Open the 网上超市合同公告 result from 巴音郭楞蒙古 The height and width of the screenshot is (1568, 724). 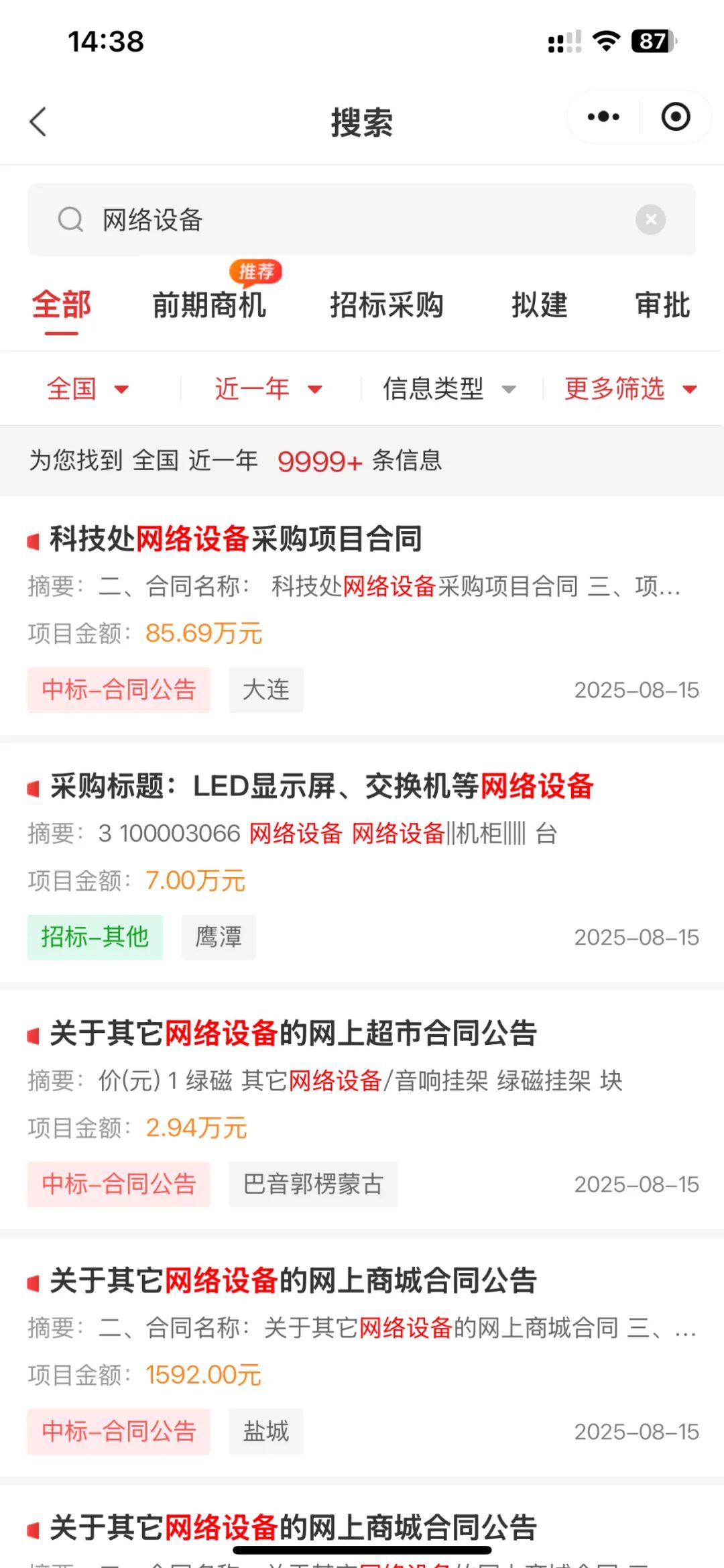pyautogui.click(x=362, y=1110)
